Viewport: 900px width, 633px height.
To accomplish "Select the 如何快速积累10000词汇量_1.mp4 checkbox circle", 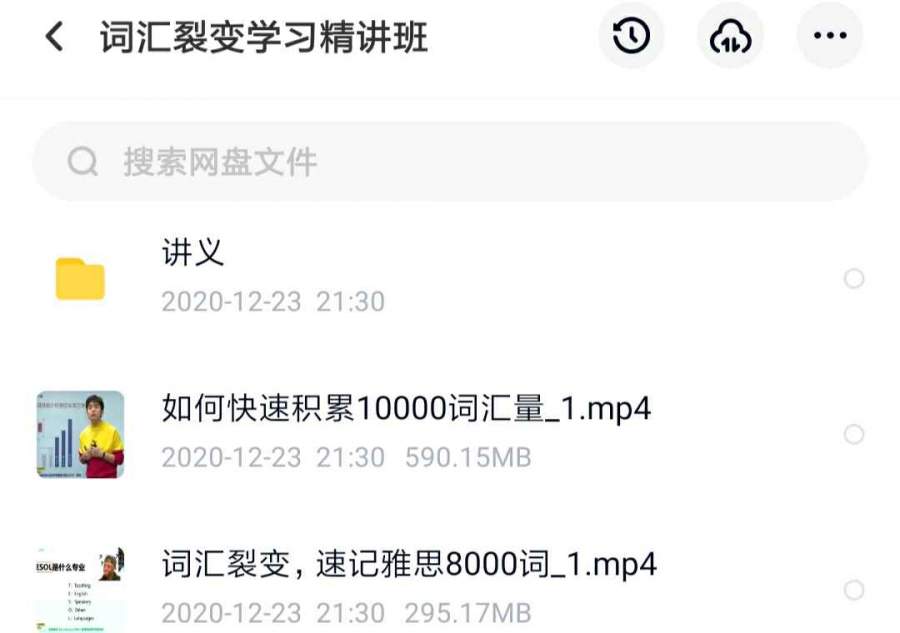I will pos(853,435).
